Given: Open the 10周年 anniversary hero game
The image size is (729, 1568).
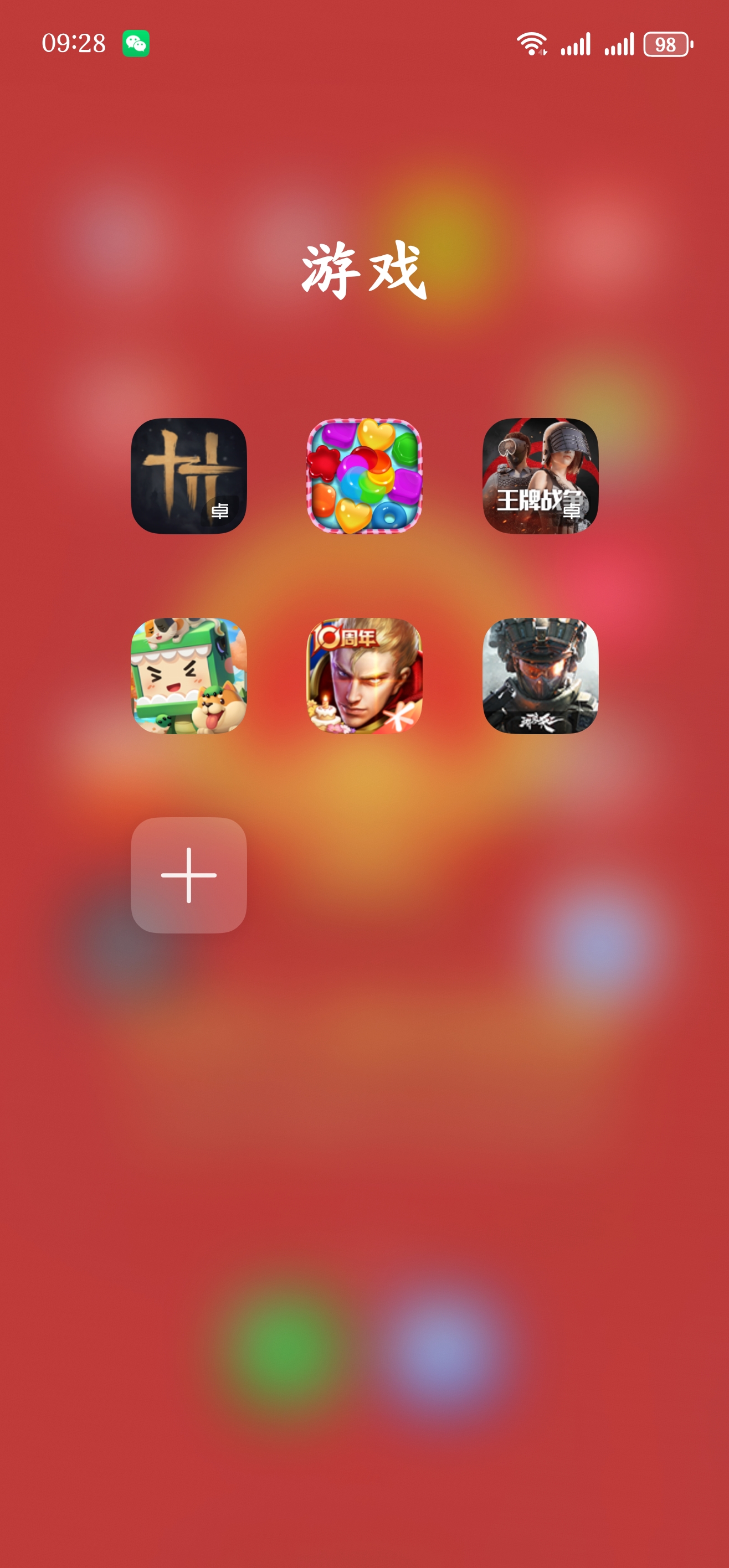Looking at the screenshot, I should 364,675.
